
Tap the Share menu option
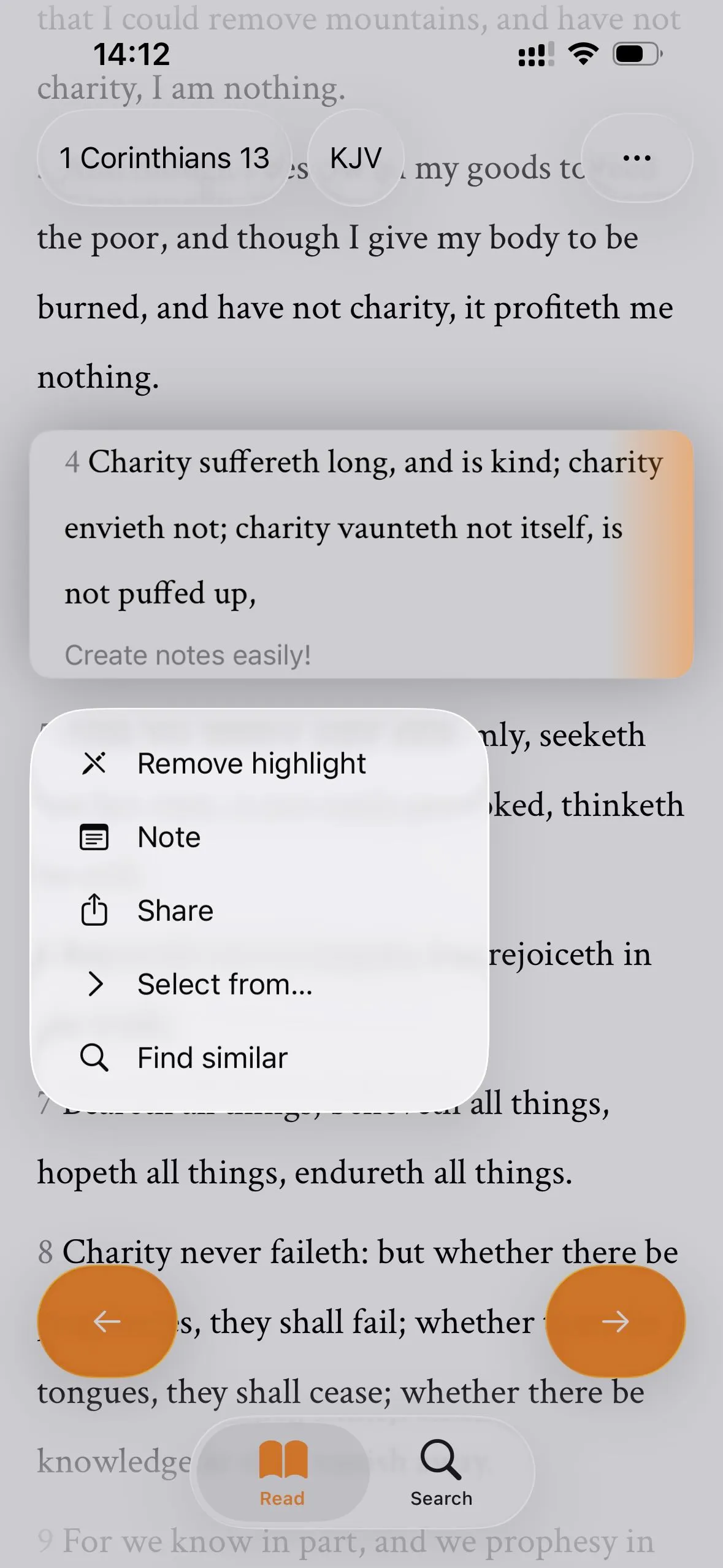point(175,910)
